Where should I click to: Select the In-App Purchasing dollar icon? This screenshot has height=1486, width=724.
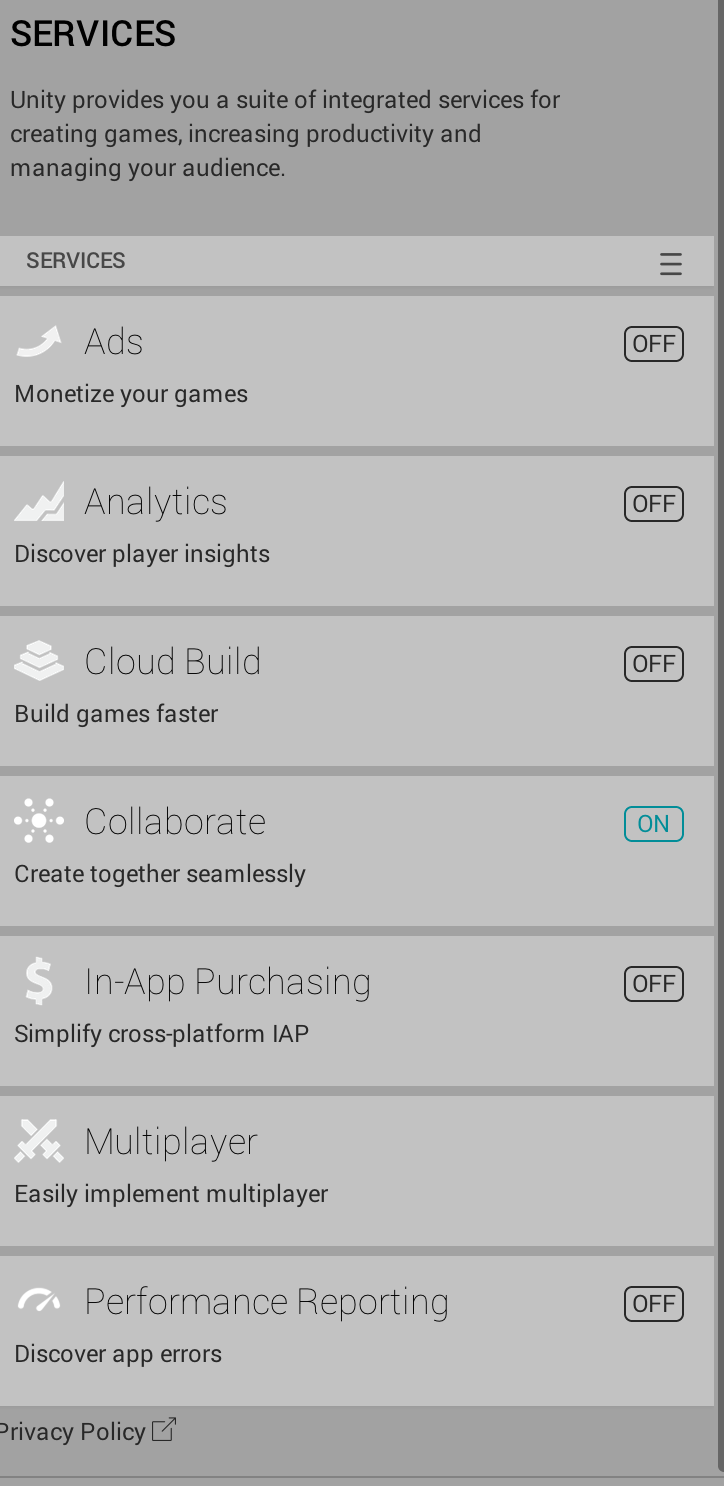tap(38, 981)
